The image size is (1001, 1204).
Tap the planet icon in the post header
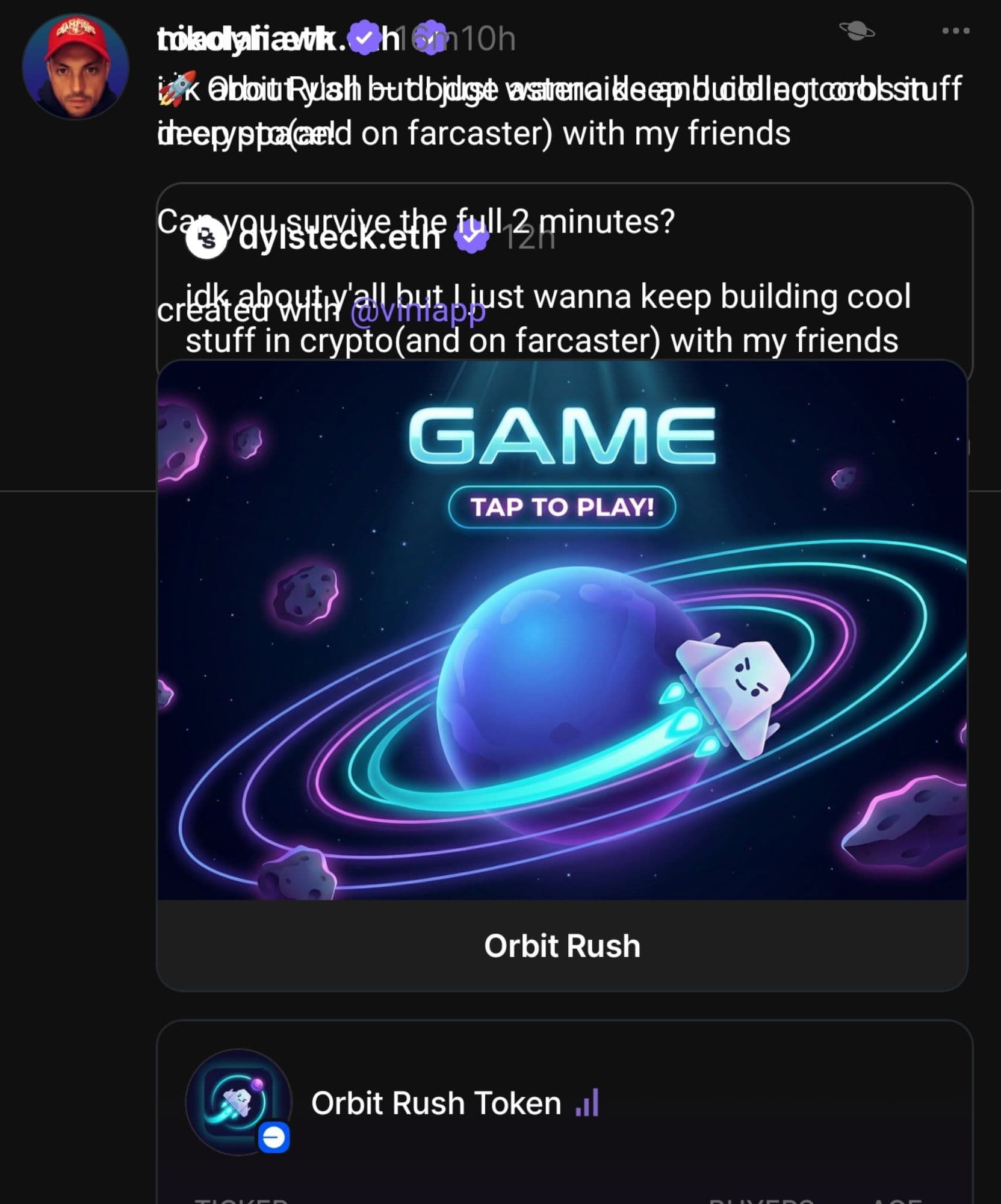pyautogui.click(x=857, y=30)
